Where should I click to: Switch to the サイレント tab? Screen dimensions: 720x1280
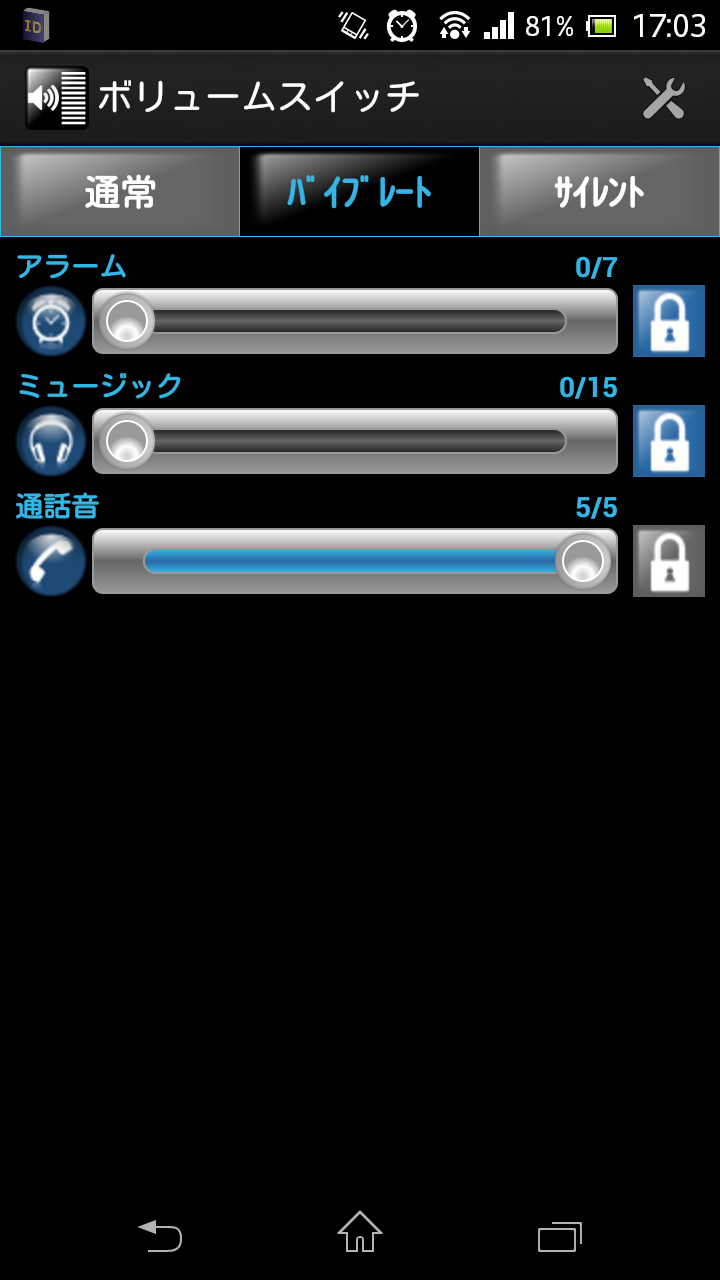pos(599,192)
